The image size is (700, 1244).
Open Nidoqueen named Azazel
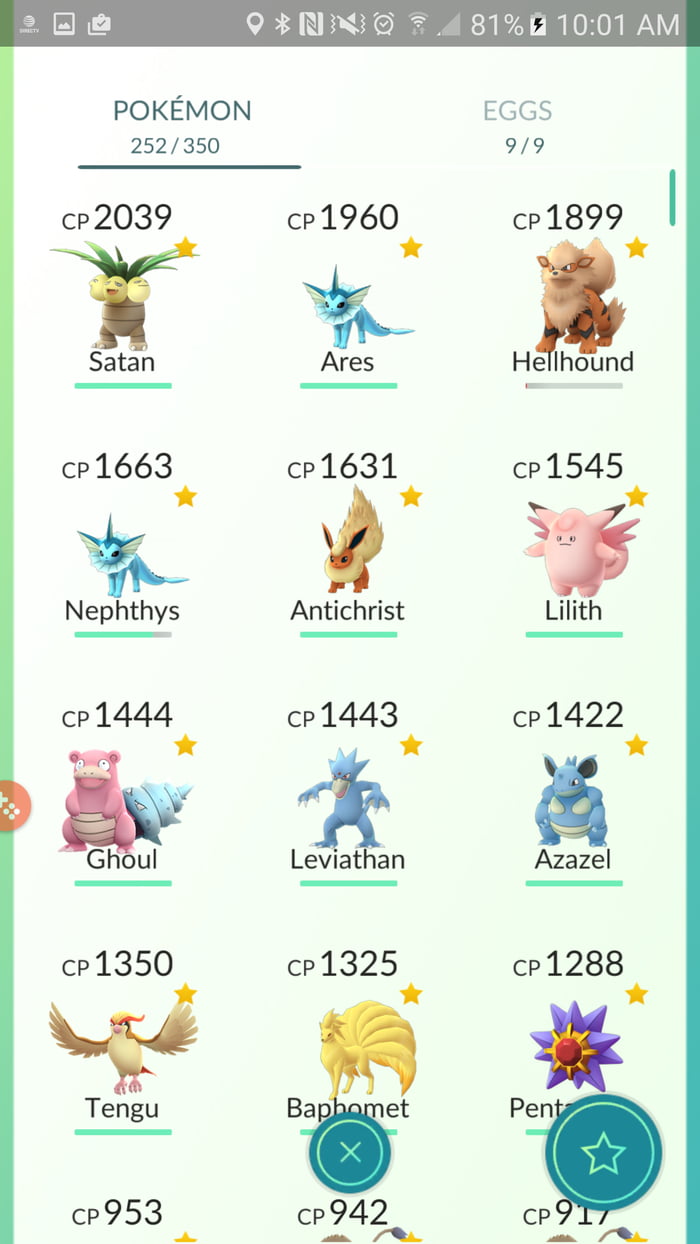[x=575, y=800]
